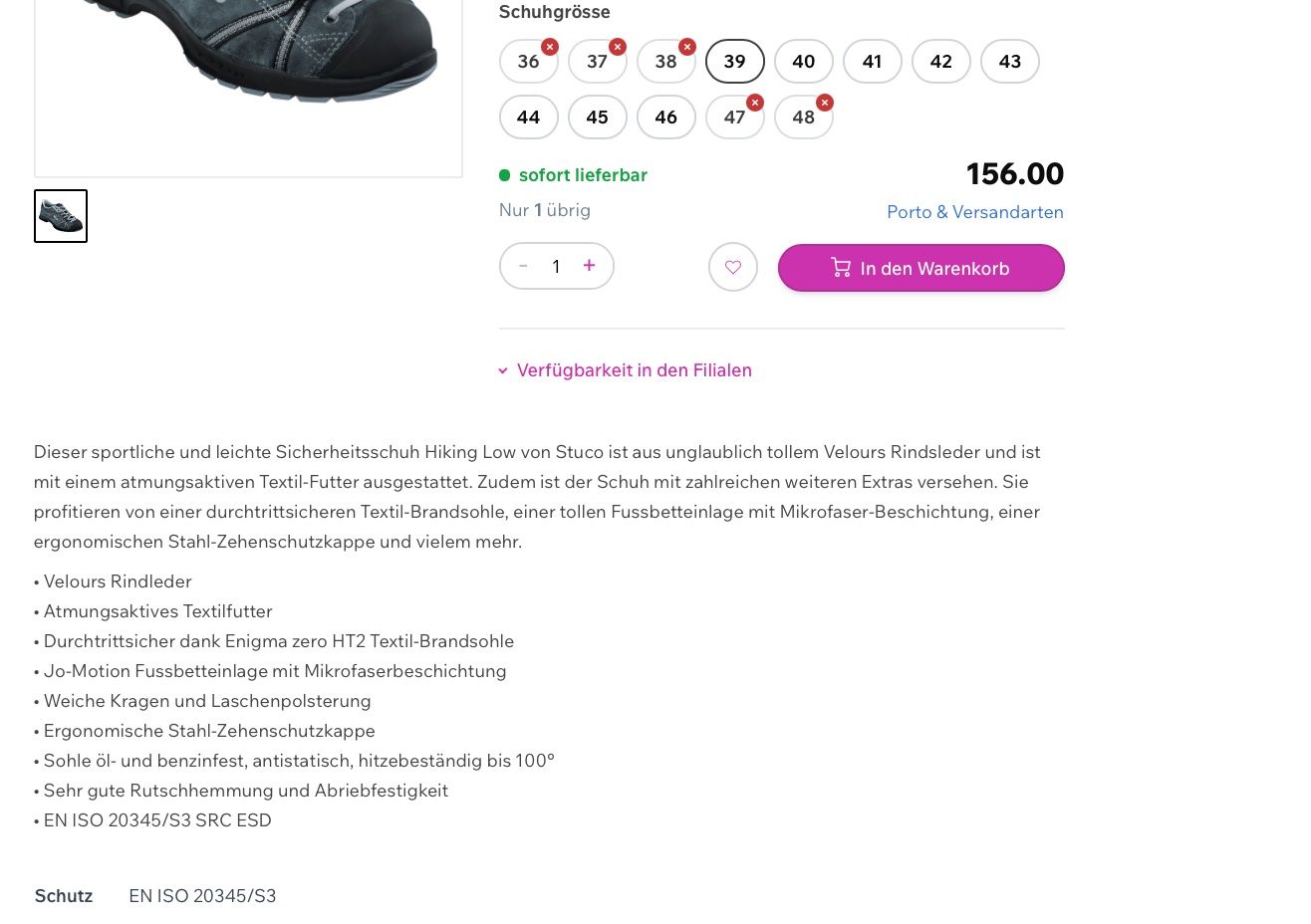
Task: Open Porto & Versandarten link
Action: (974, 212)
